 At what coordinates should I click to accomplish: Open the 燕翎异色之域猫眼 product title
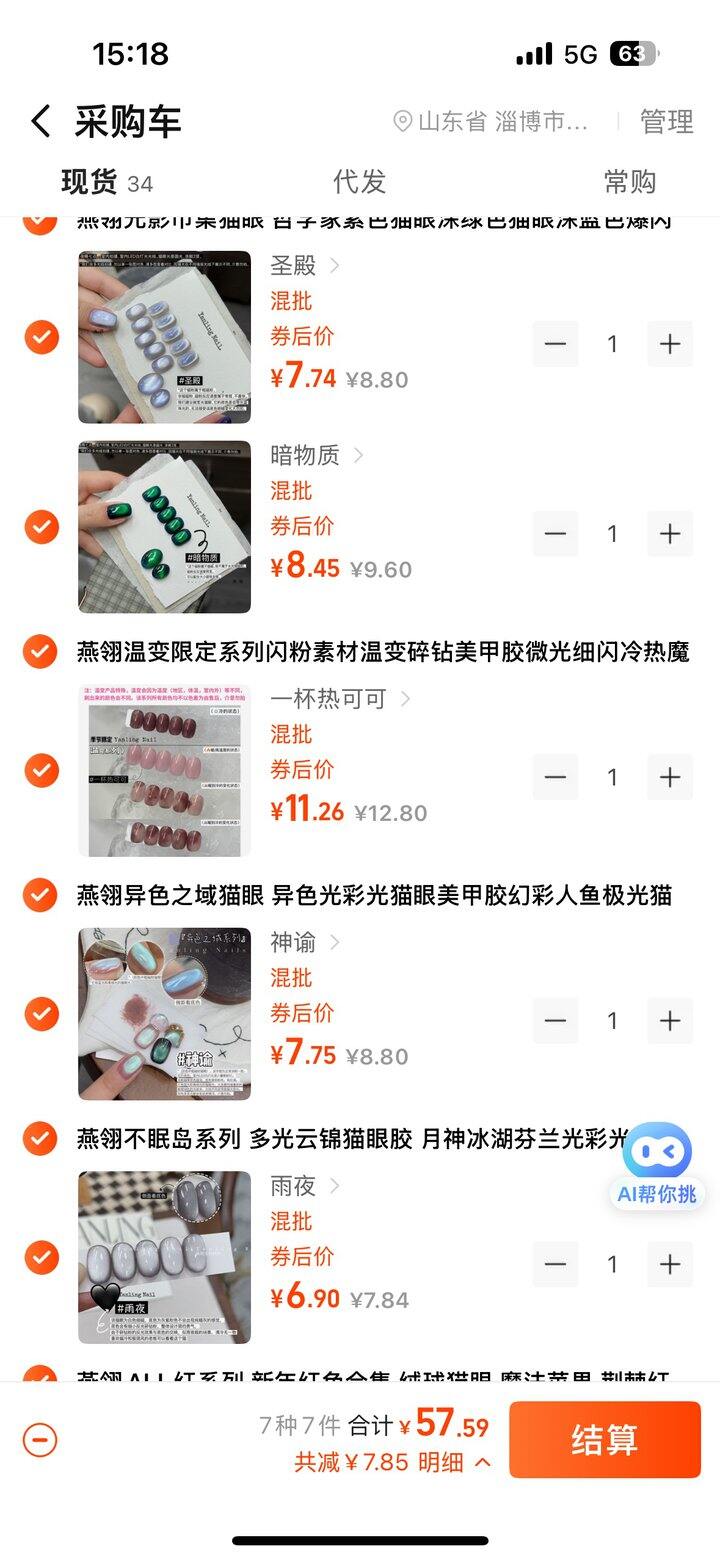(374, 895)
